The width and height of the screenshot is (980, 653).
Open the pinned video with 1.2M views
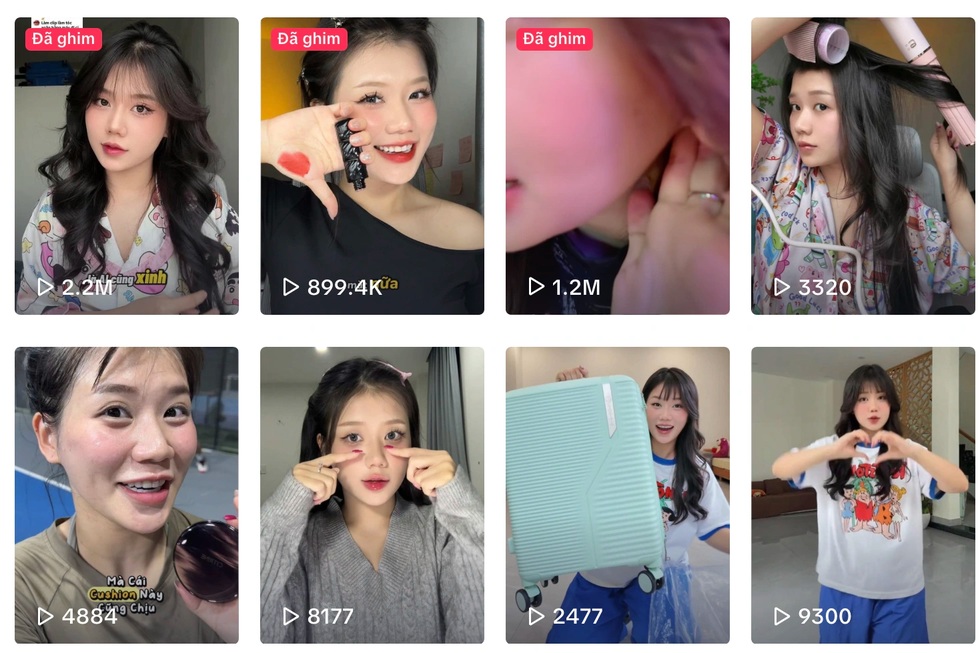[x=617, y=166]
